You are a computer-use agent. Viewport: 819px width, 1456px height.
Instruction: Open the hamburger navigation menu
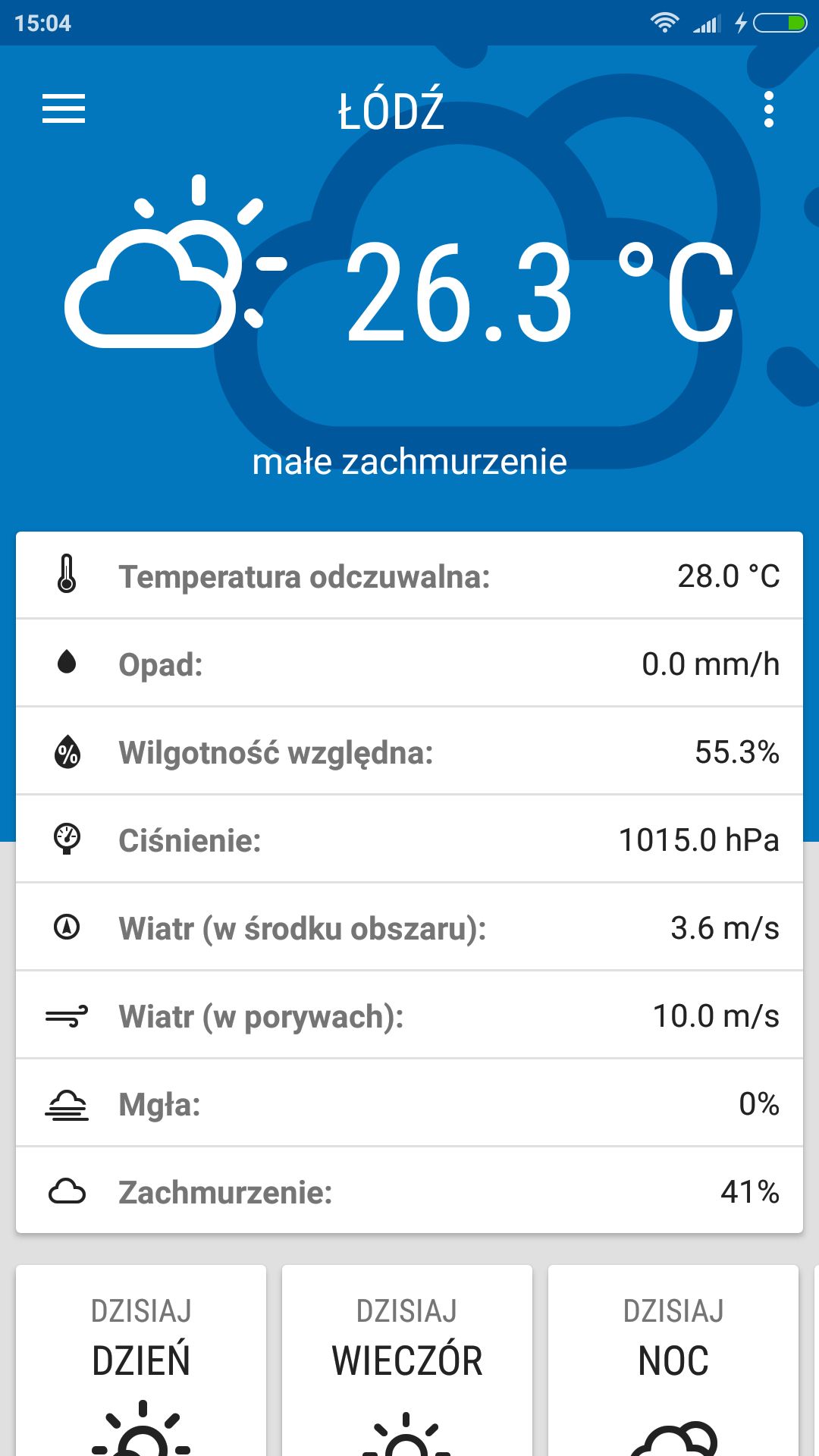pos(64,108)
